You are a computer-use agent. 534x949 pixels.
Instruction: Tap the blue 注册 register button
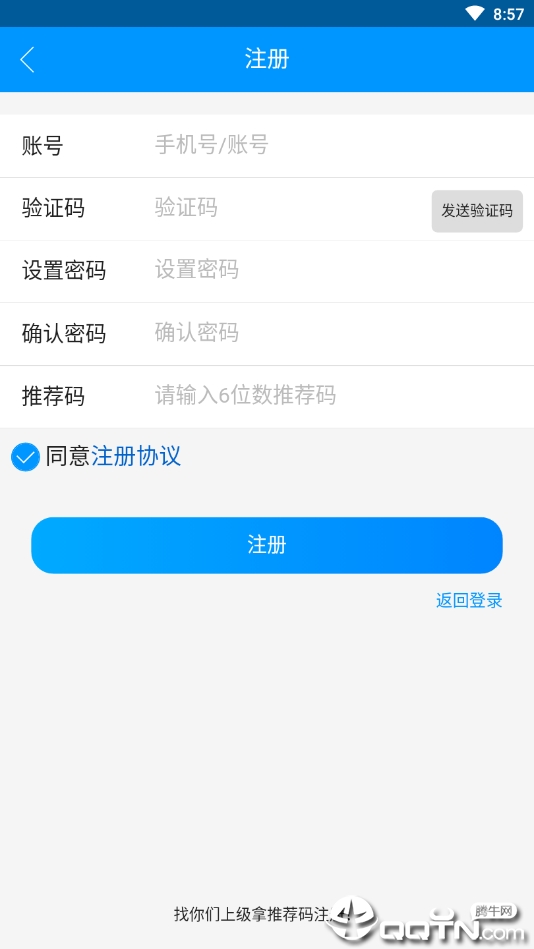[x=267, y=545]
